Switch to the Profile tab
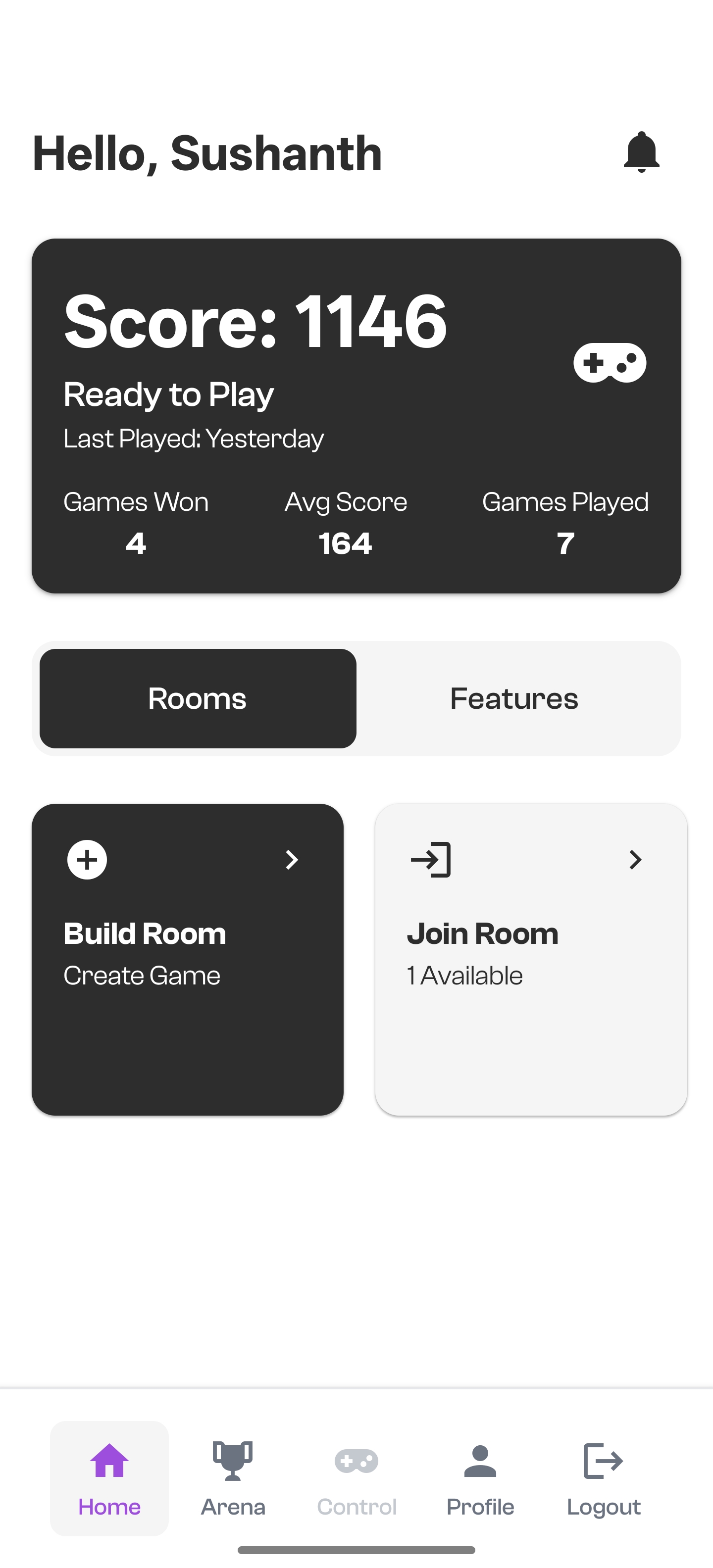The width and height of the screenshot is (713, 1568). (480, 1478)
